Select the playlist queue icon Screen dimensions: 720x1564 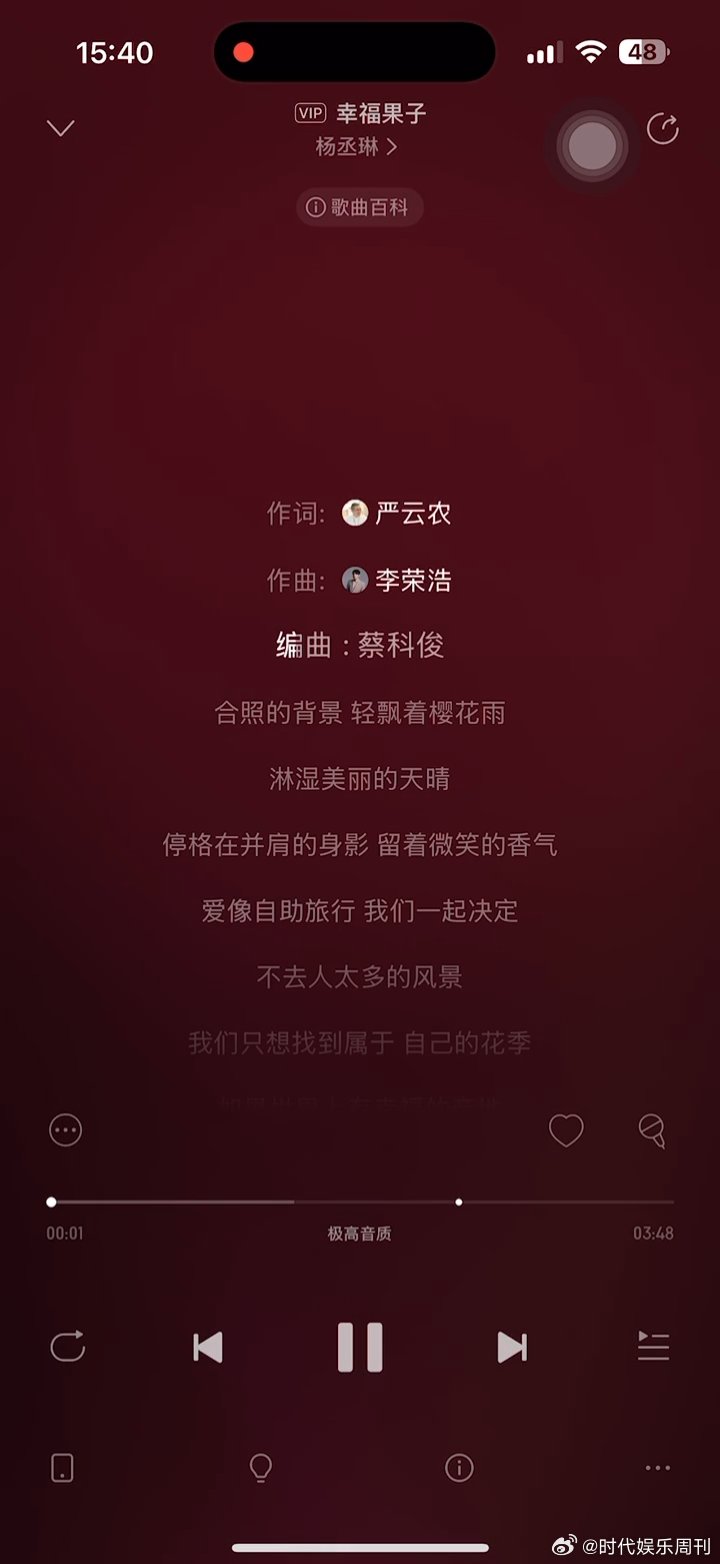click(654, 1347)
